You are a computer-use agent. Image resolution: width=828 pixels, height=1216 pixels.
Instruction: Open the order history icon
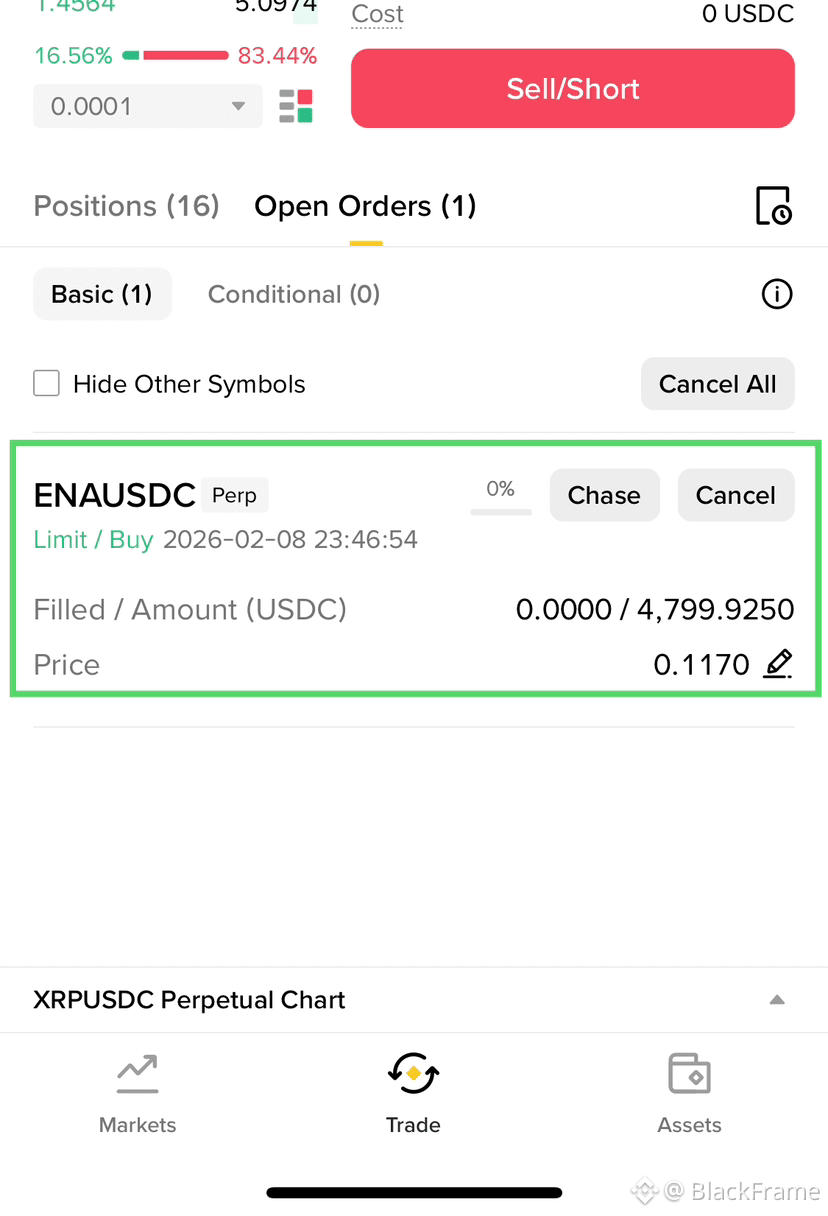pos(773,206)
